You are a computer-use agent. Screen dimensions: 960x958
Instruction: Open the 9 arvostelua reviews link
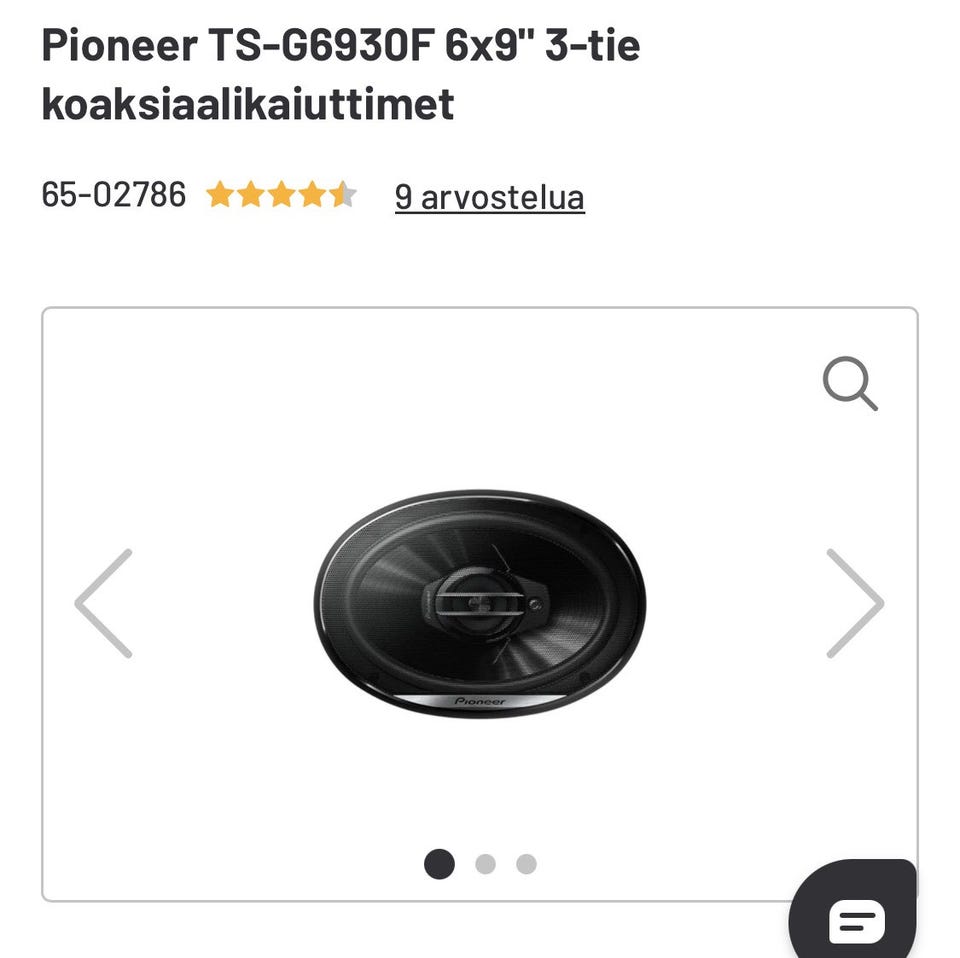pyautogui.click(x=489, y=197)
